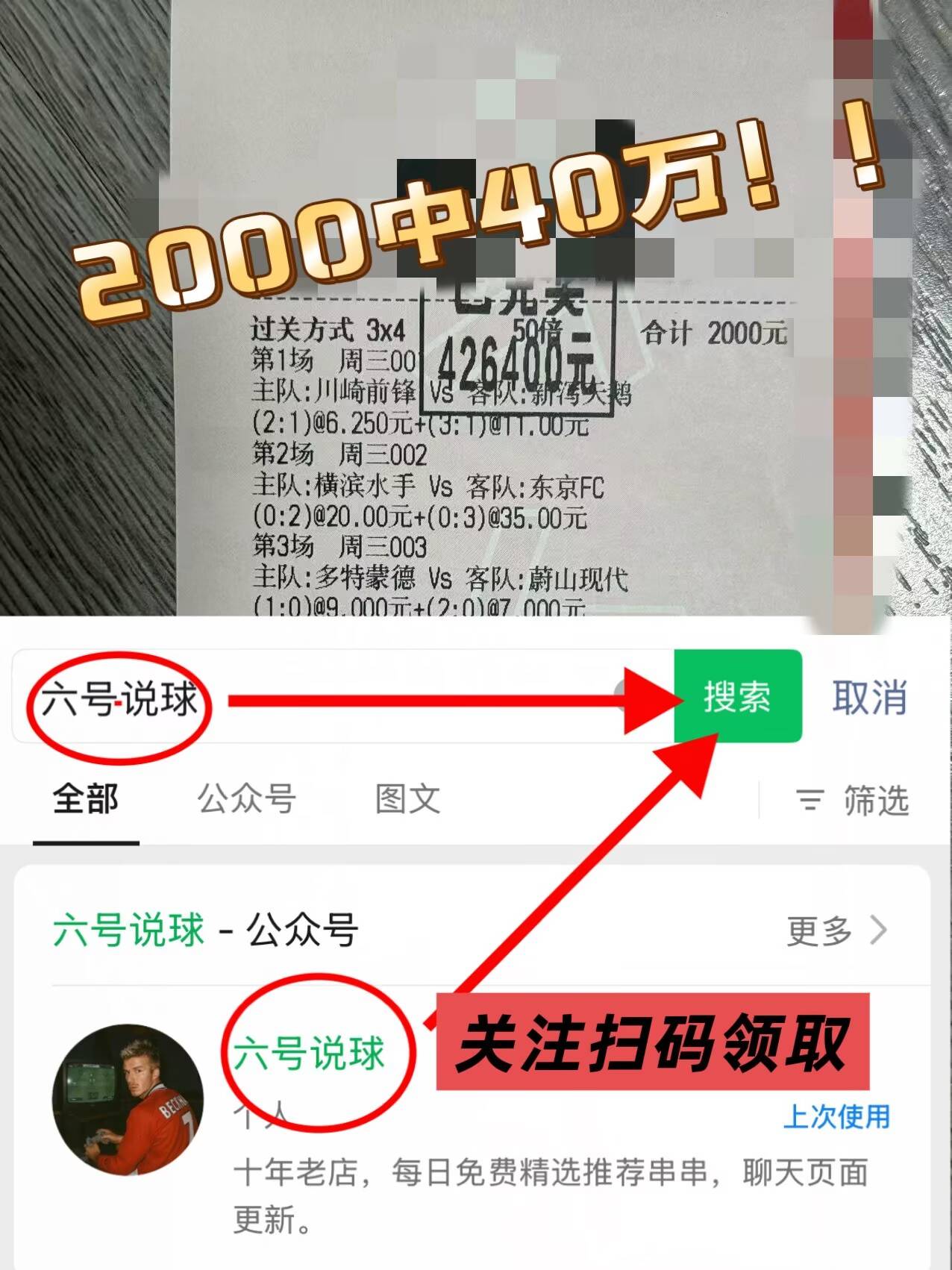Tap the 426400元 winning amount stamp

point(515,358)
